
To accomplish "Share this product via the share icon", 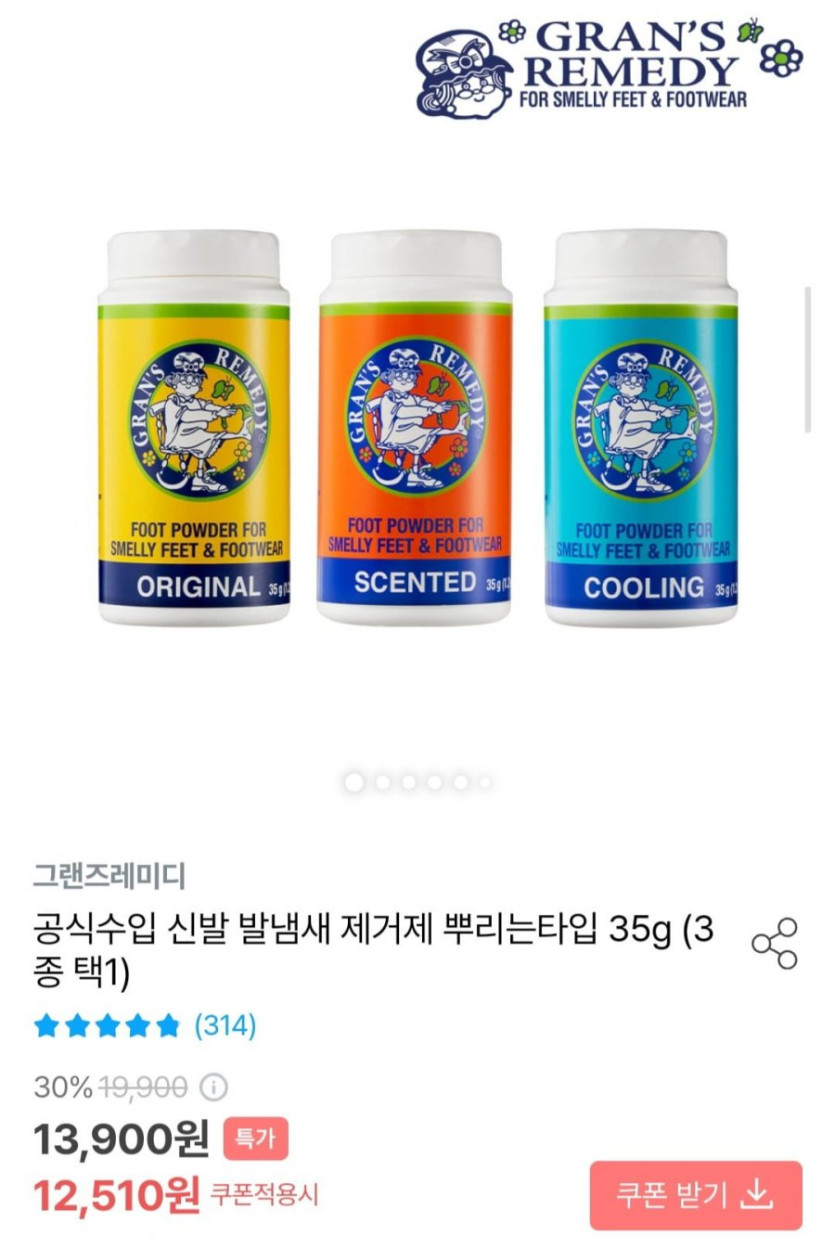I will point(774,943).
